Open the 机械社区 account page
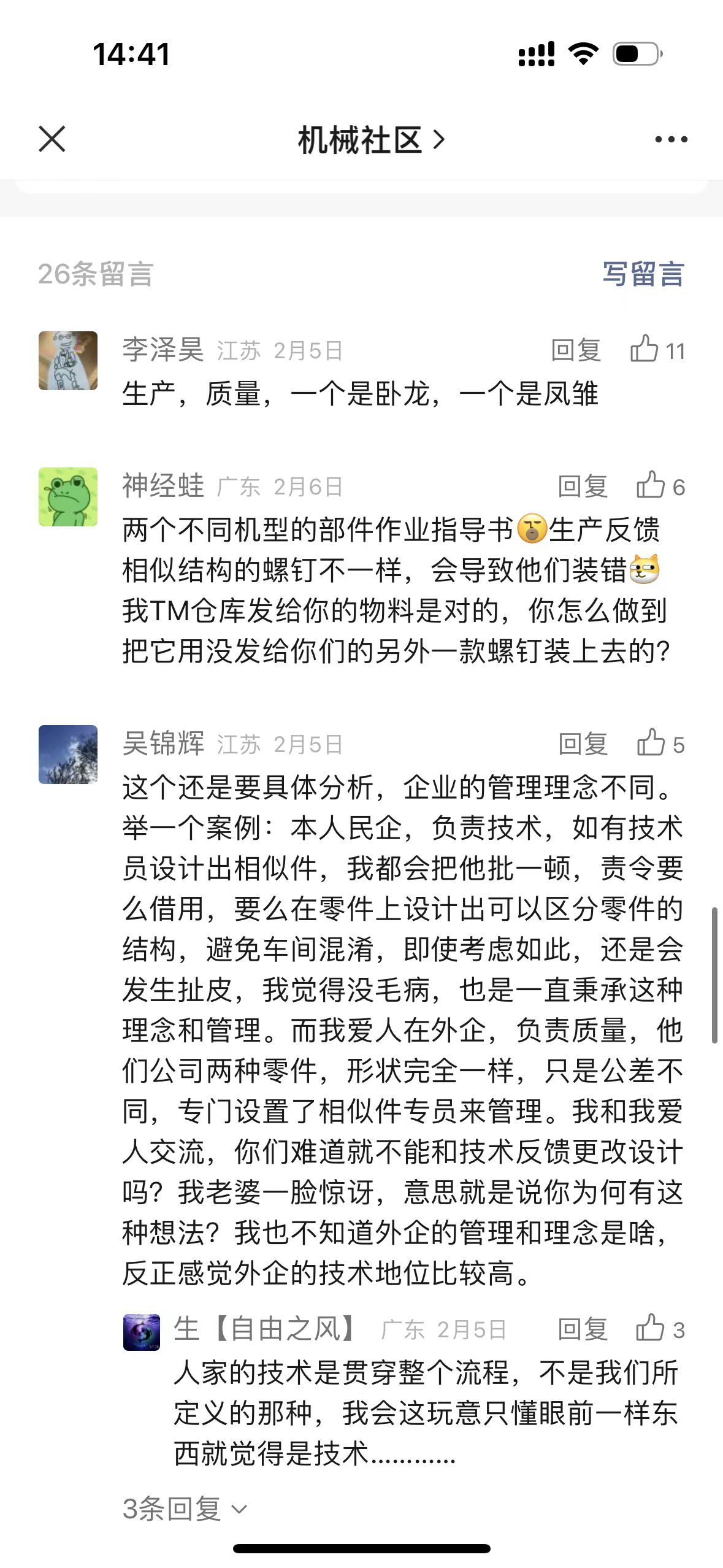The image size is (723, 1568). (370, 140)
